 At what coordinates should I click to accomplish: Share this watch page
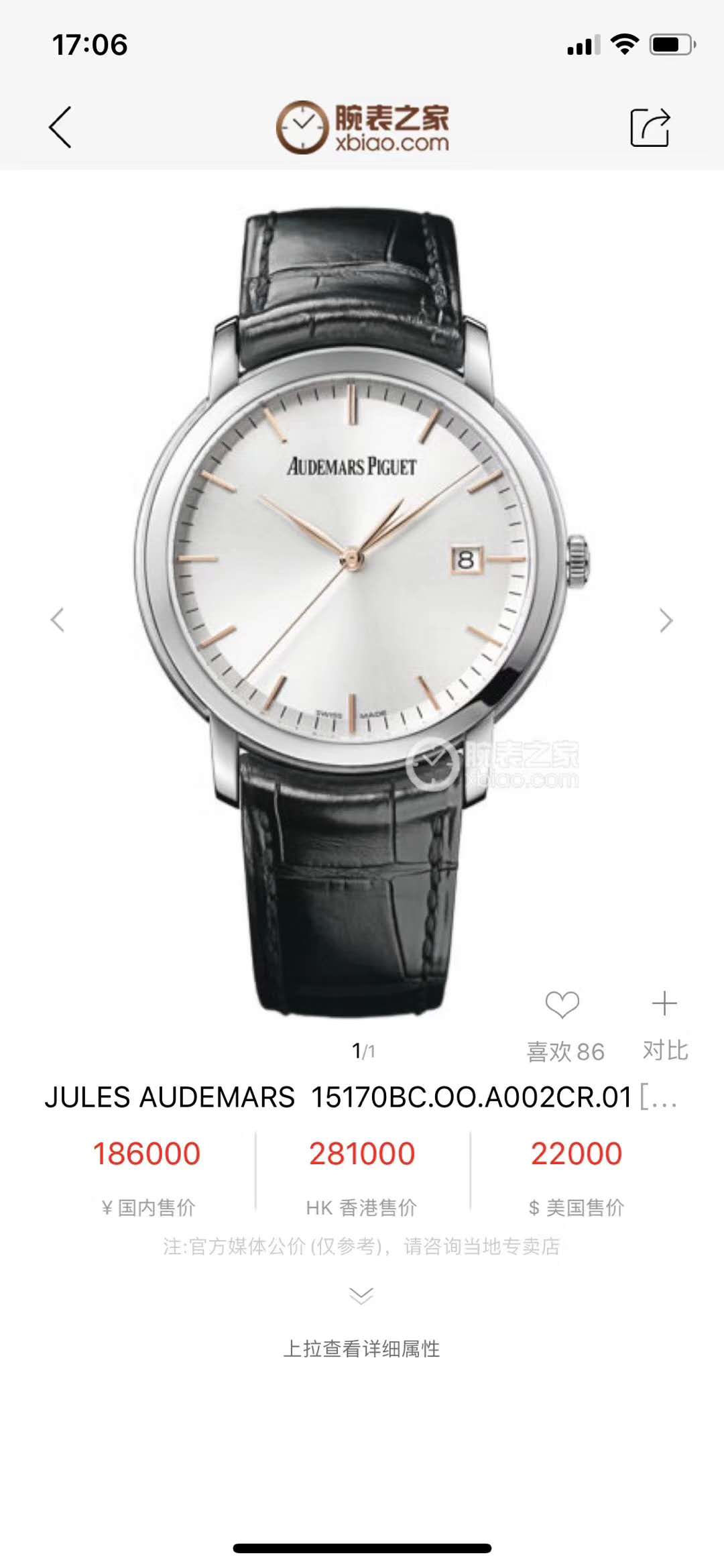650,127
